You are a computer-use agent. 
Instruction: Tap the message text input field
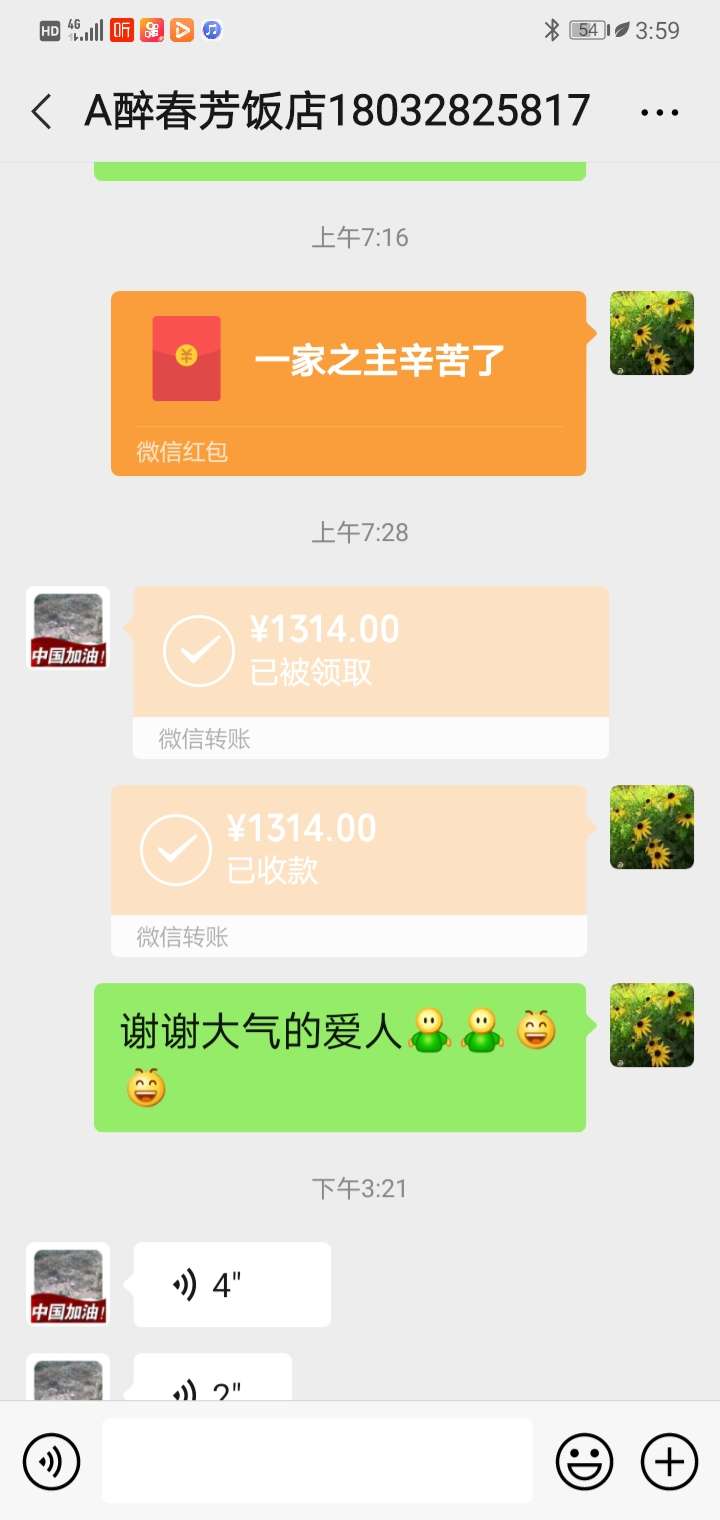click(x=317, y=1461)
